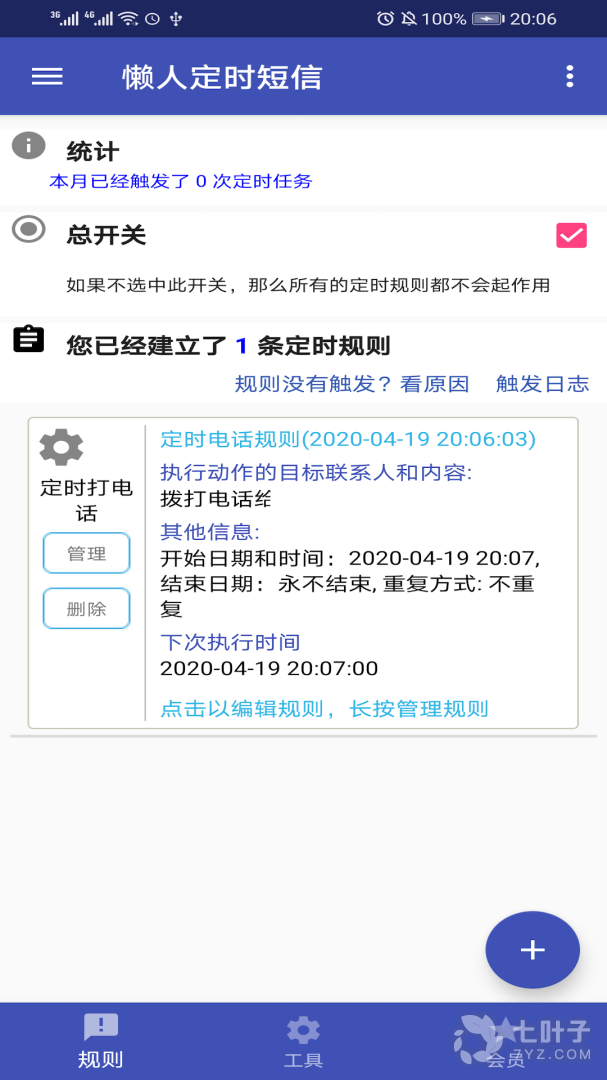Switch to the 规则 tab
This screenshot has width=607, height=1080.
pos(101,1041)
